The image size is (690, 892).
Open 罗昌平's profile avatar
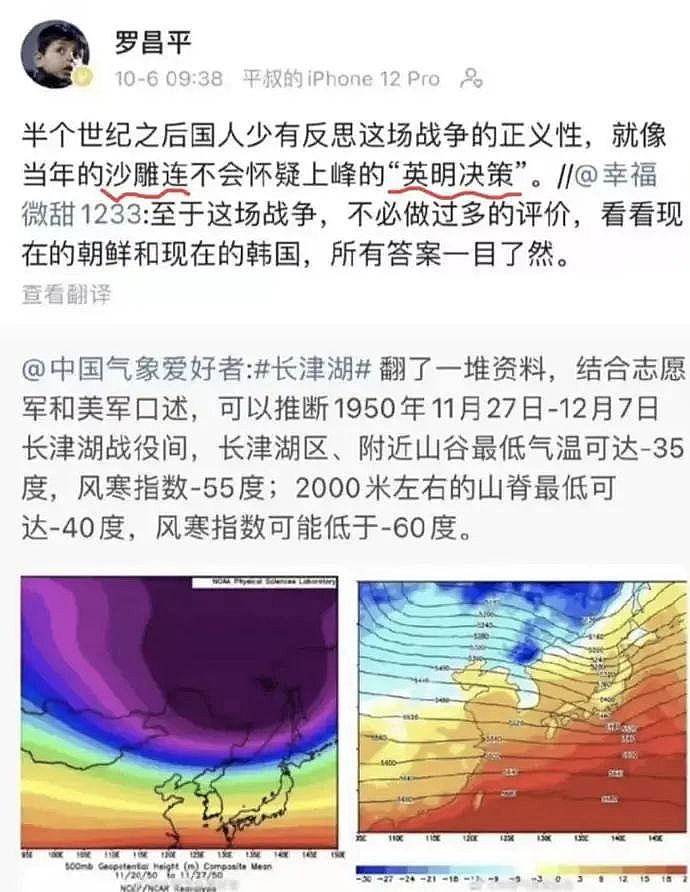pos(57,56)
